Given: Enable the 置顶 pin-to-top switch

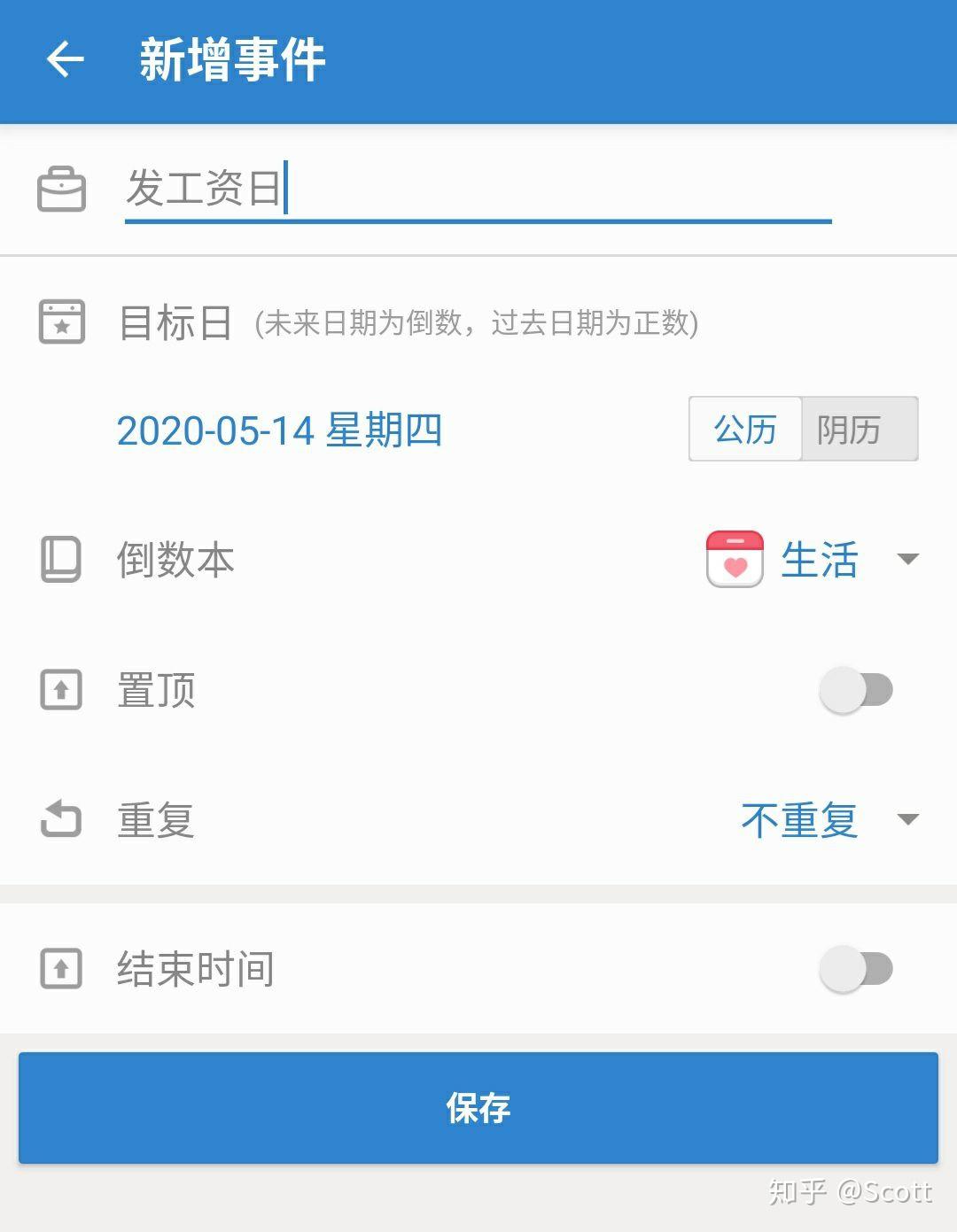Looking at the screenshot, I should (x=858, y=689).
